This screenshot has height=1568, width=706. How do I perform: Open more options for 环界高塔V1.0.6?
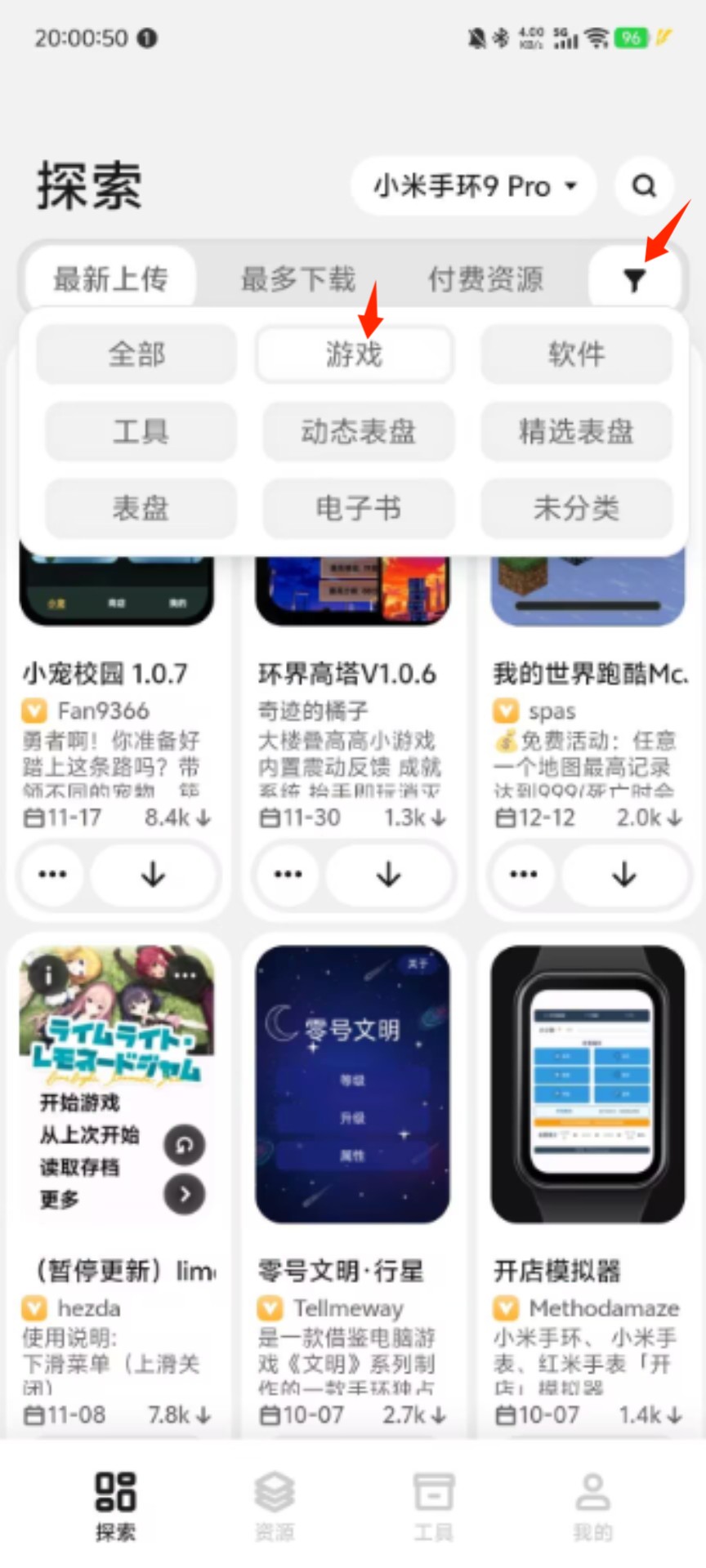(x=288, y=875)
